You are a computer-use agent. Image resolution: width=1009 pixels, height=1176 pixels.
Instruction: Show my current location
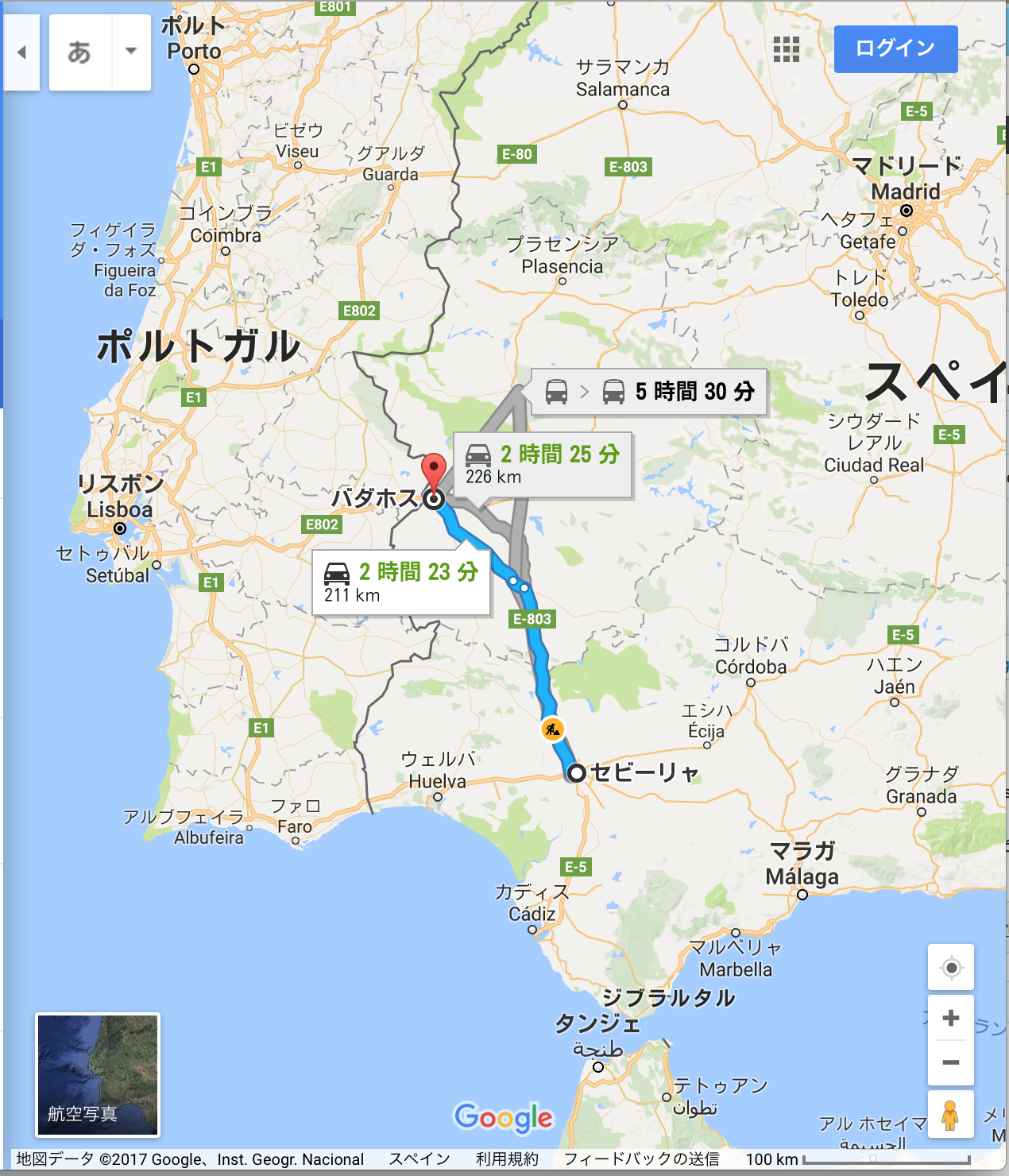click(951, 968)
